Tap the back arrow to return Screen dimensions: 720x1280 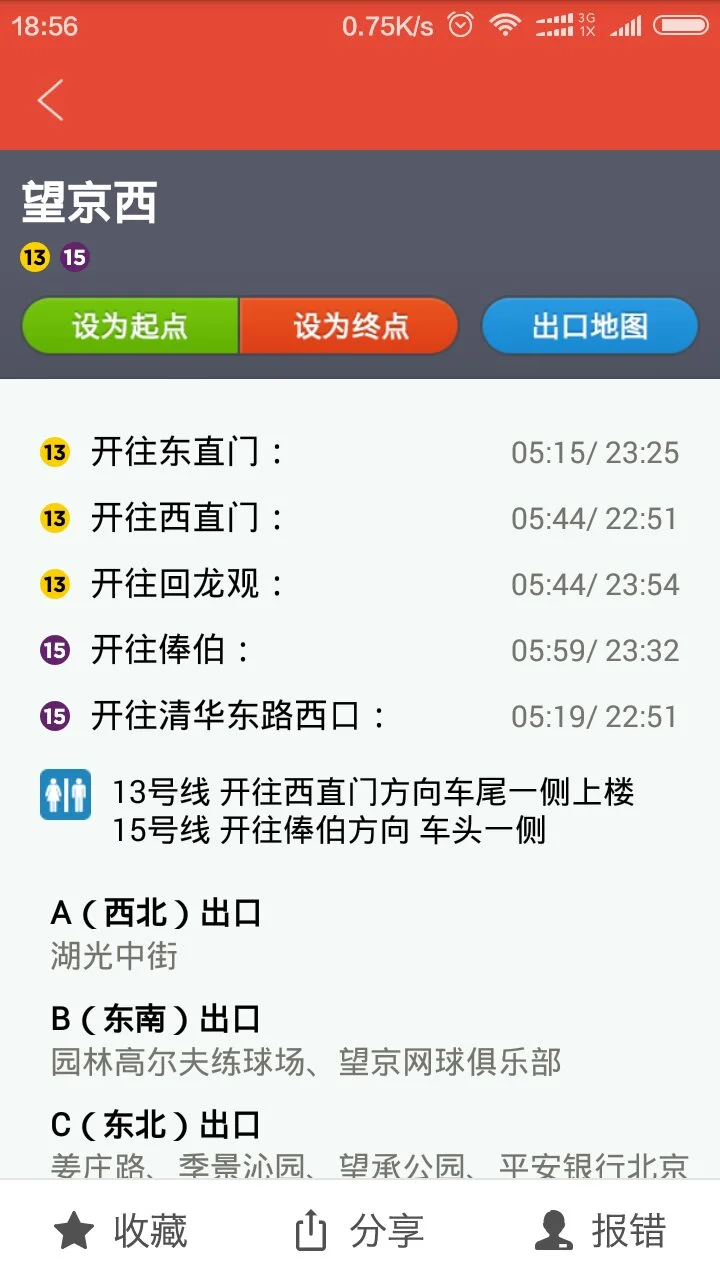click(x=49, y=100)
